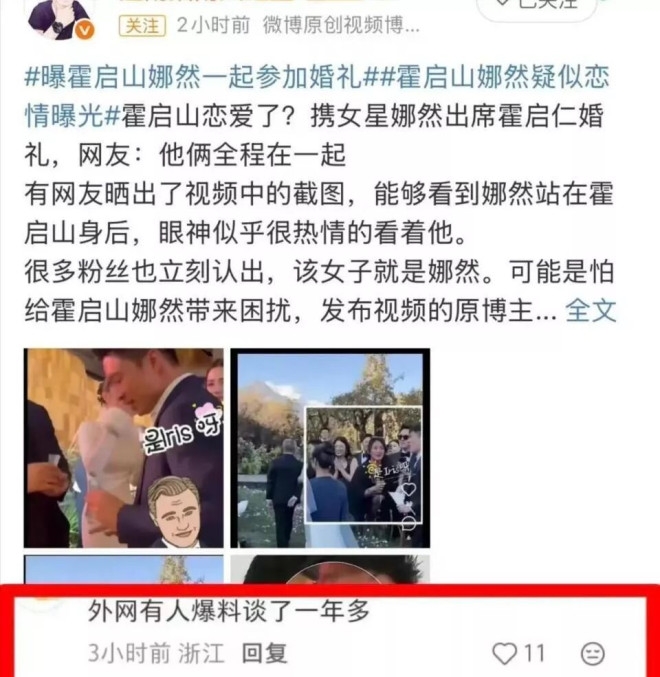Open the outdoor wedding ceremony photo
Screen dimensions: 660x677
click(330, 447)
